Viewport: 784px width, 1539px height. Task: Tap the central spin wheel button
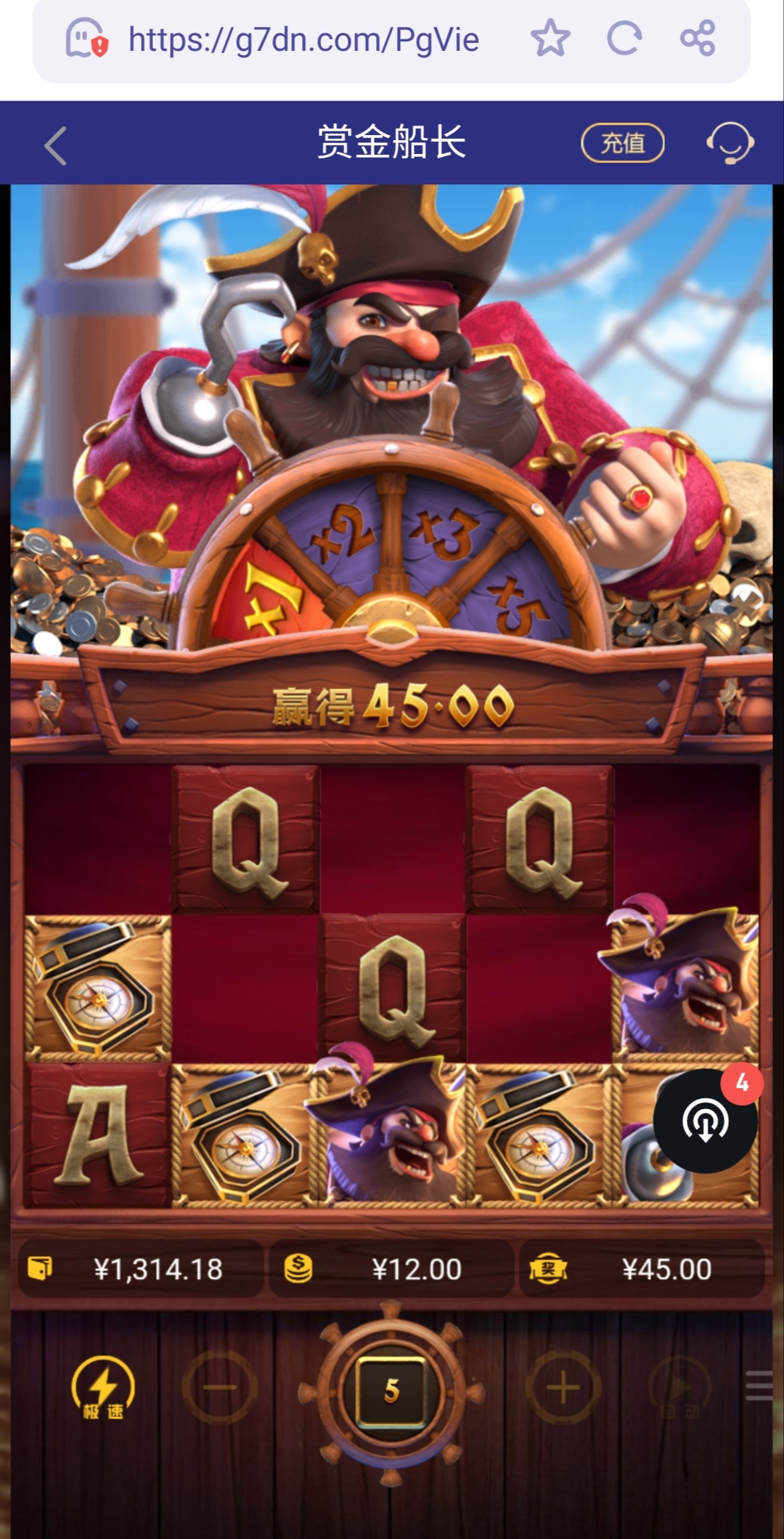click(x=391, y=1389)
